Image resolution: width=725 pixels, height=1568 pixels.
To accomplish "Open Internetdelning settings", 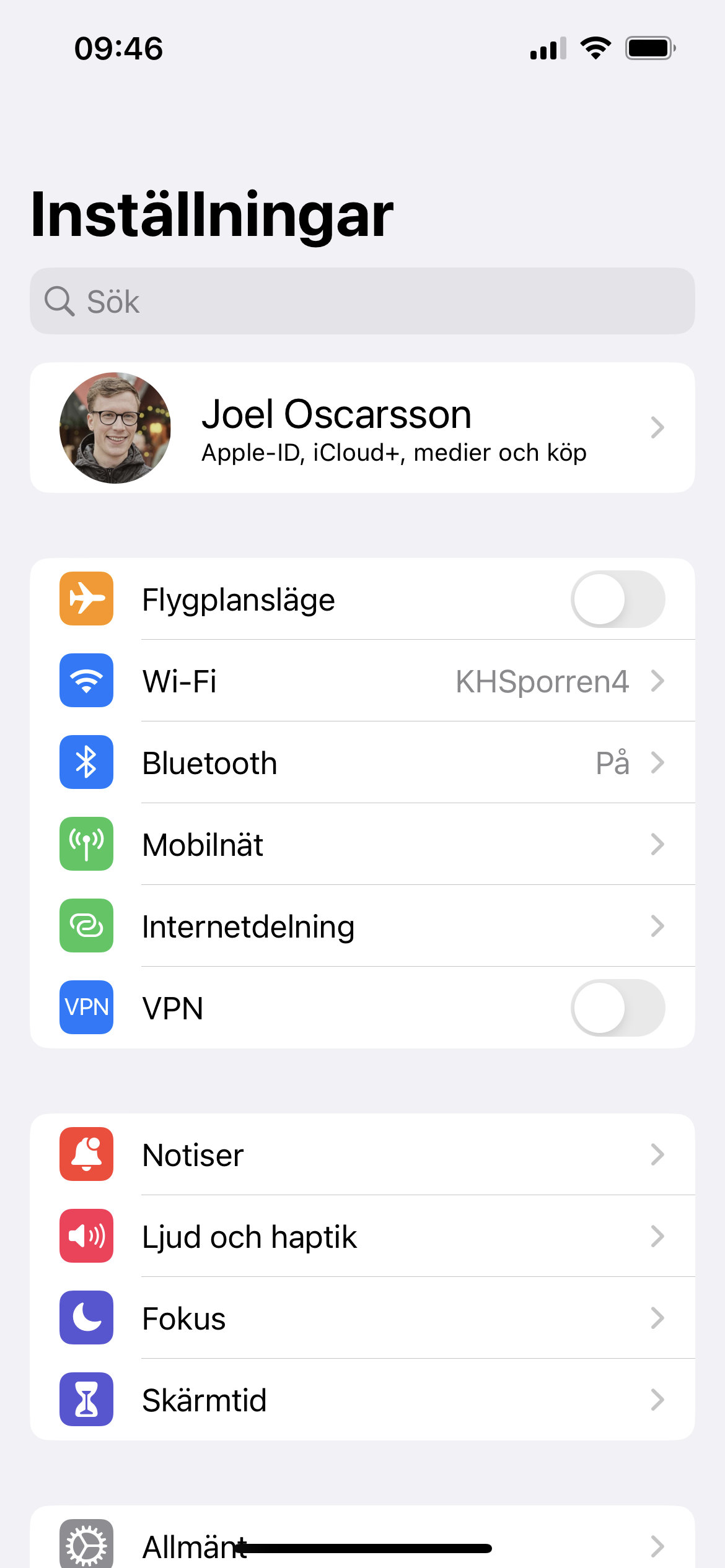I will (x=362, y=926).
